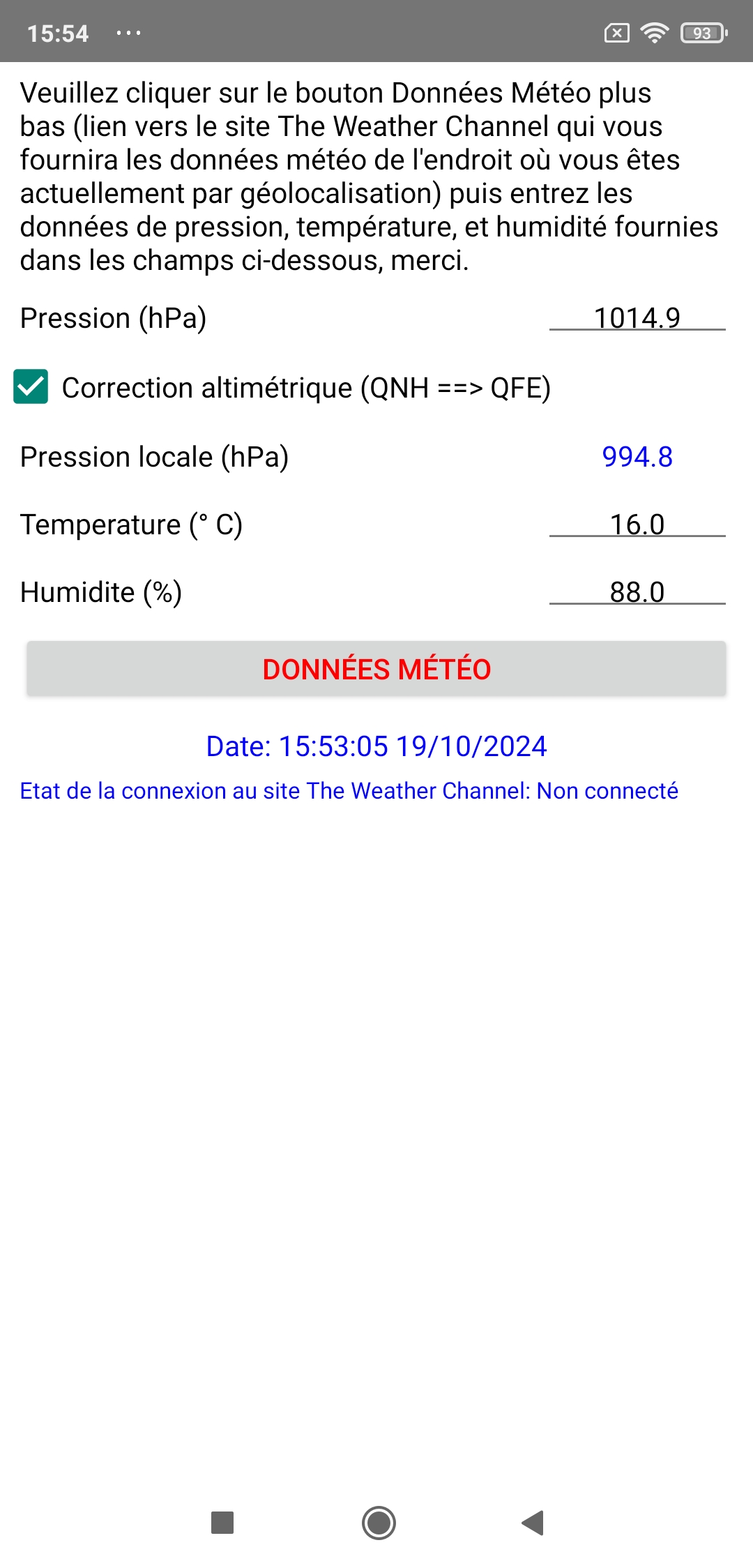Edit the Humidite (%) field
The width and height of the screenshot is (753, 1568).
click(637, 592)
